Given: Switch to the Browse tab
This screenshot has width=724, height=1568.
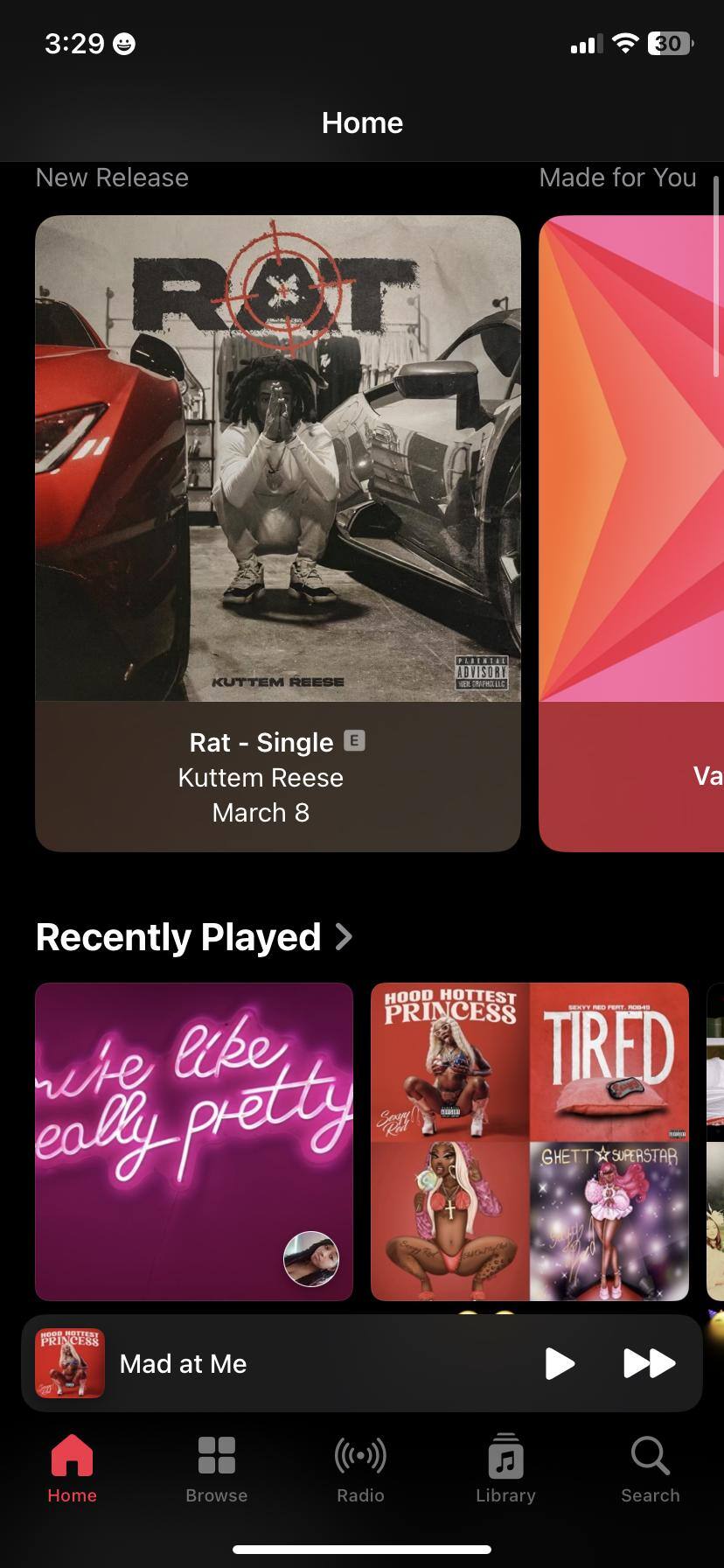Looking at the screenshot, I should pyautogui.click(x=216, y=1470).
